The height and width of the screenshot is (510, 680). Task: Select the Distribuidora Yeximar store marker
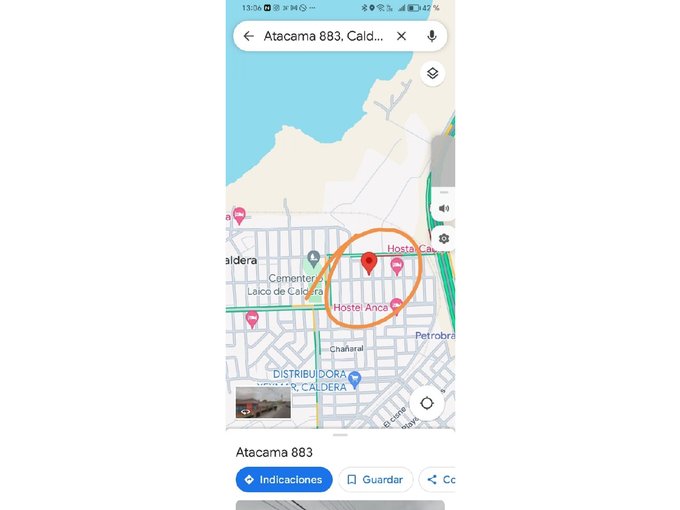(354, 378)
